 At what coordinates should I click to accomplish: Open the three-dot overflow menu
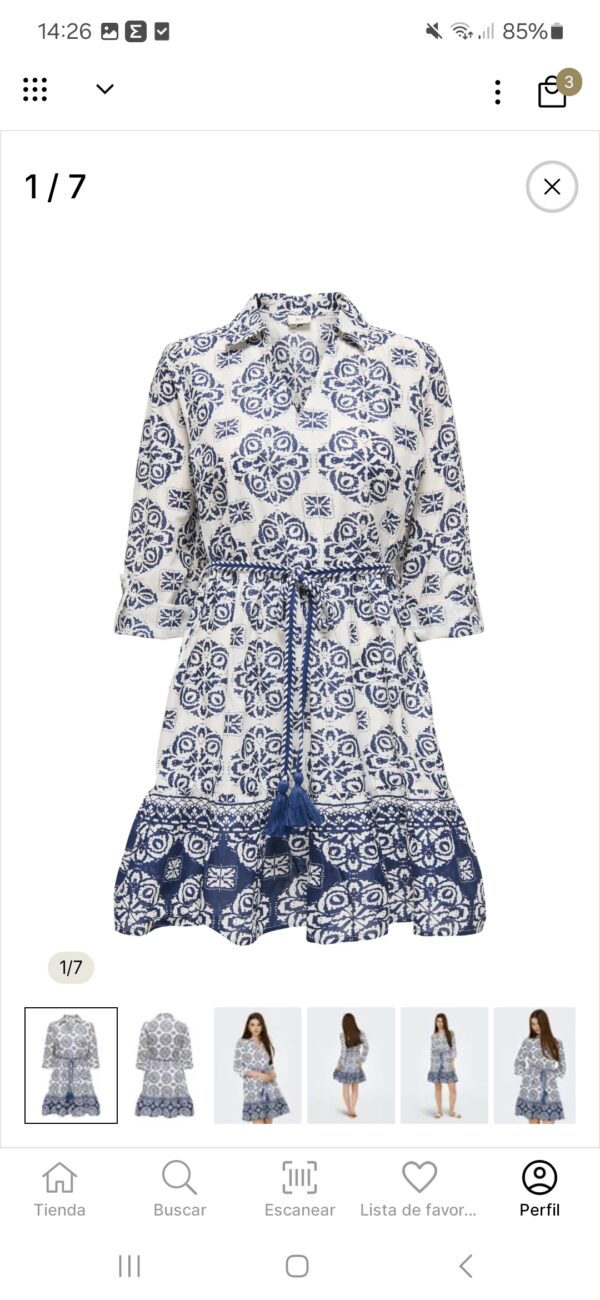497,92
